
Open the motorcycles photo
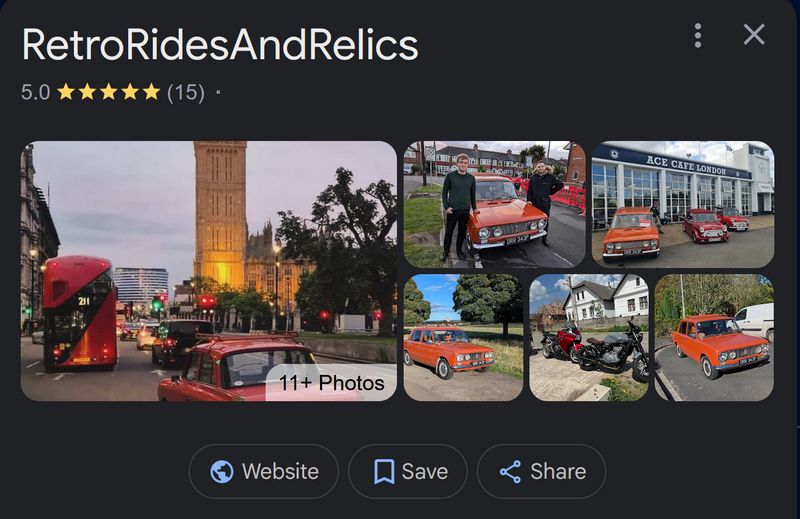[588, 338]
